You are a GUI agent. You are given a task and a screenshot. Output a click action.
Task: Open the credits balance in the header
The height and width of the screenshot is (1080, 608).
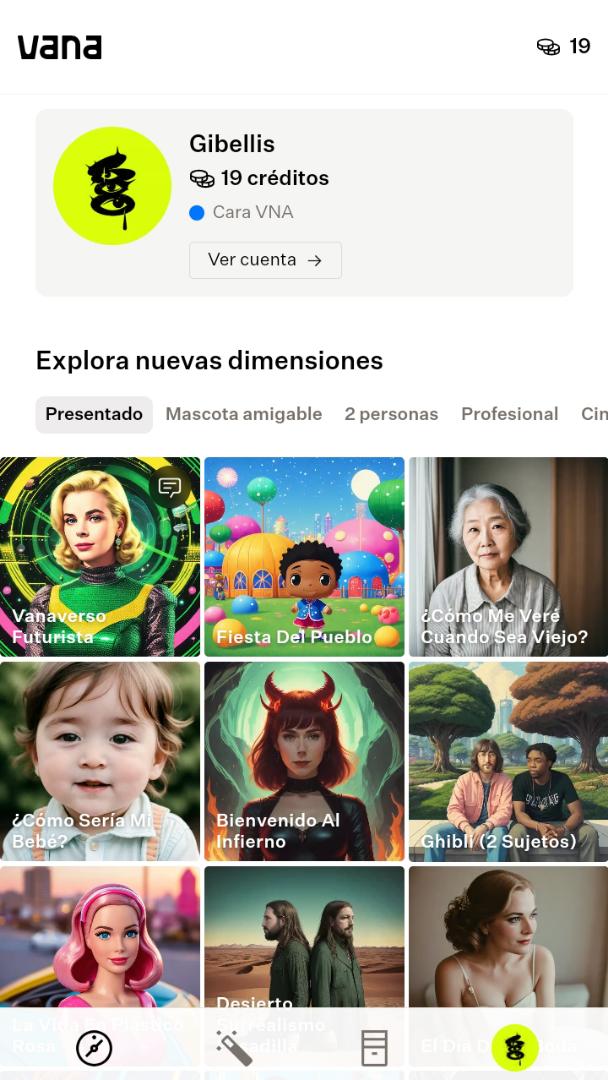[563, 47]
